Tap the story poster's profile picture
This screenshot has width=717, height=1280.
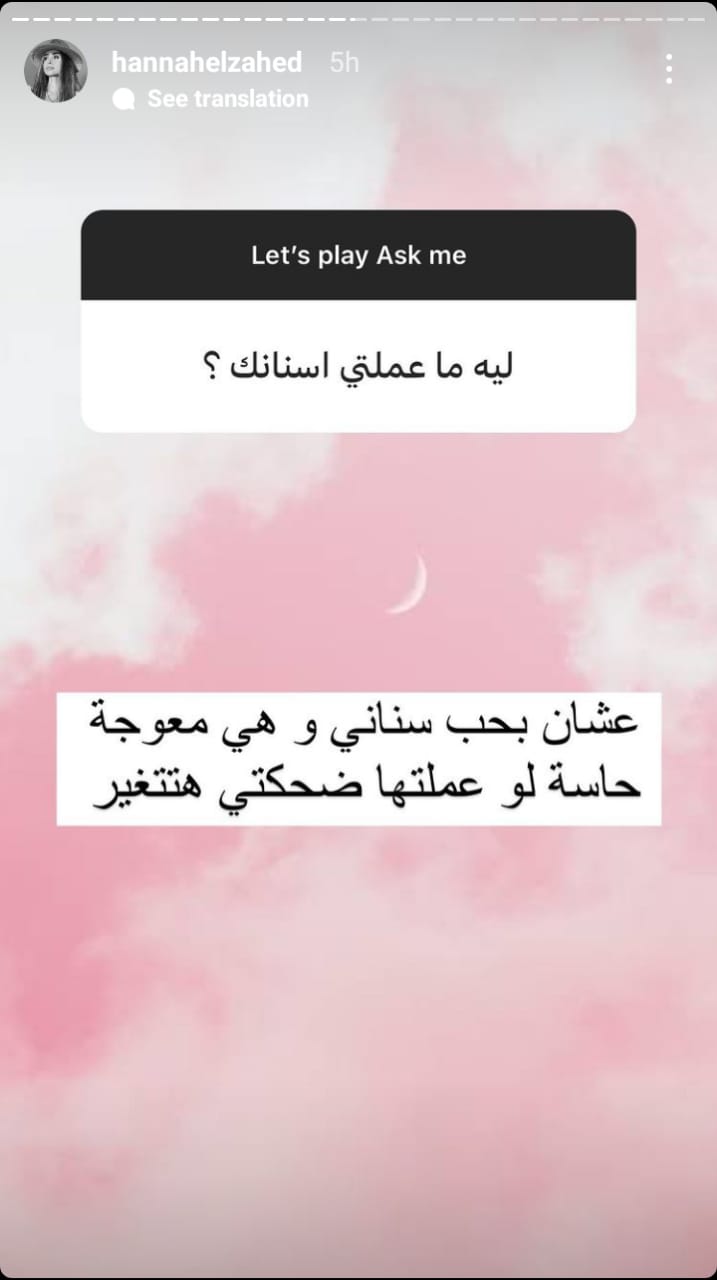pos(56,71)
